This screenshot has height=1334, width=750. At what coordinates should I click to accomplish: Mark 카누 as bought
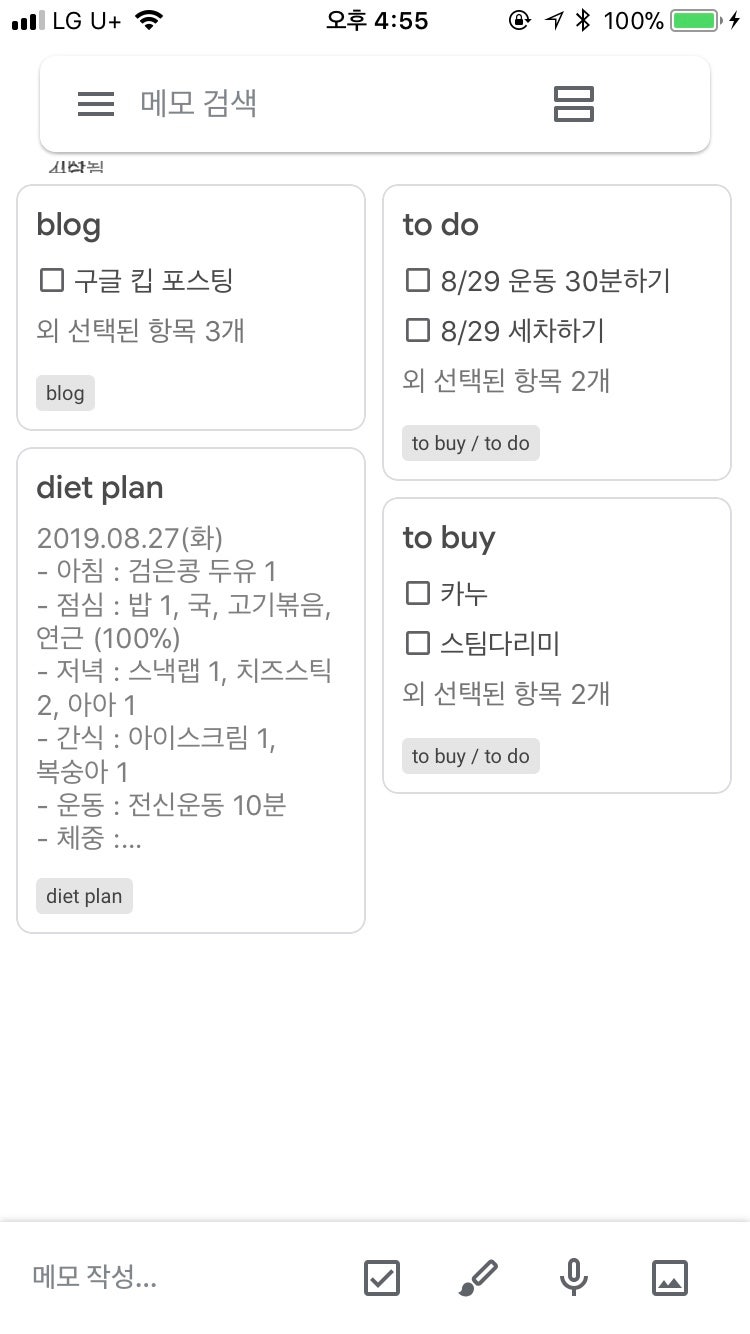(418, 593)
